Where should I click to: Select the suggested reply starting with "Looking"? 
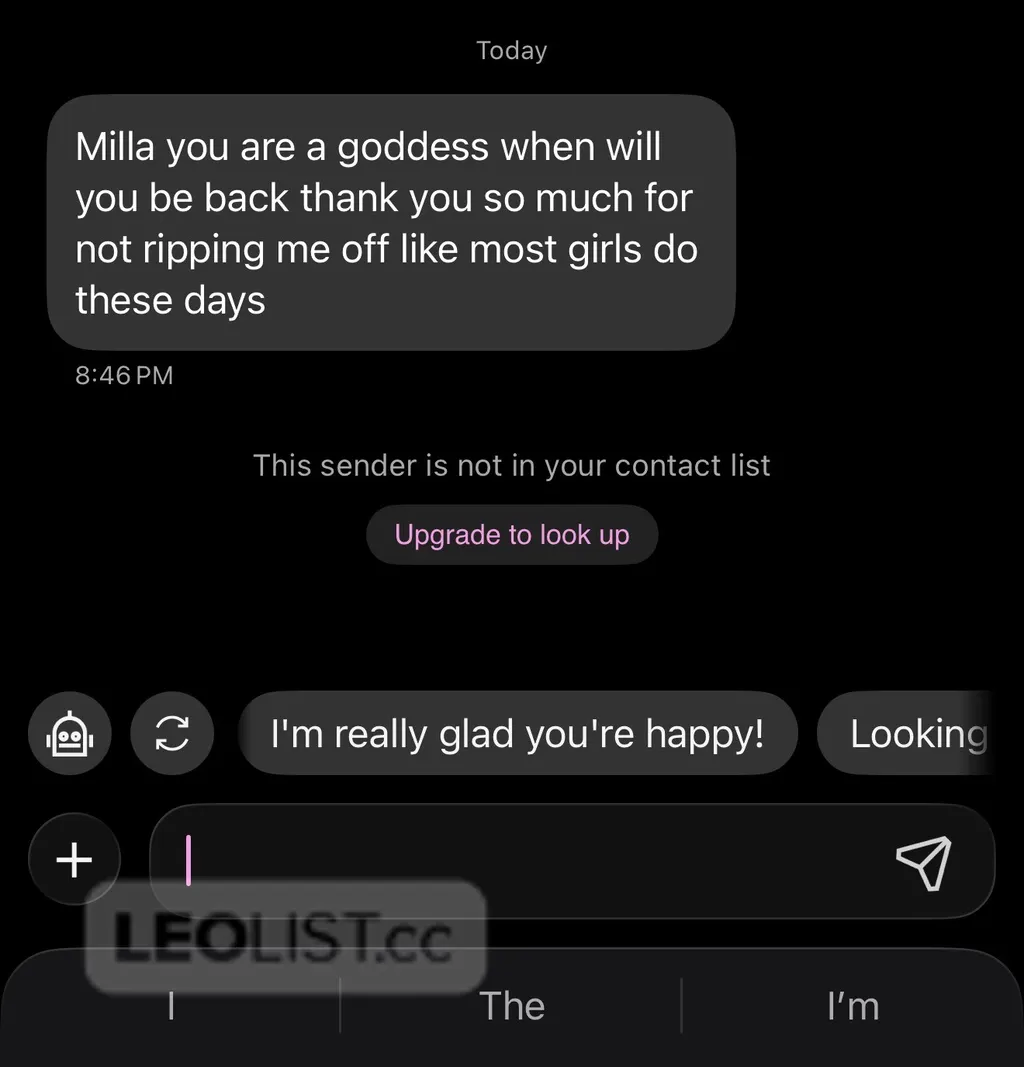coord(905,734)
